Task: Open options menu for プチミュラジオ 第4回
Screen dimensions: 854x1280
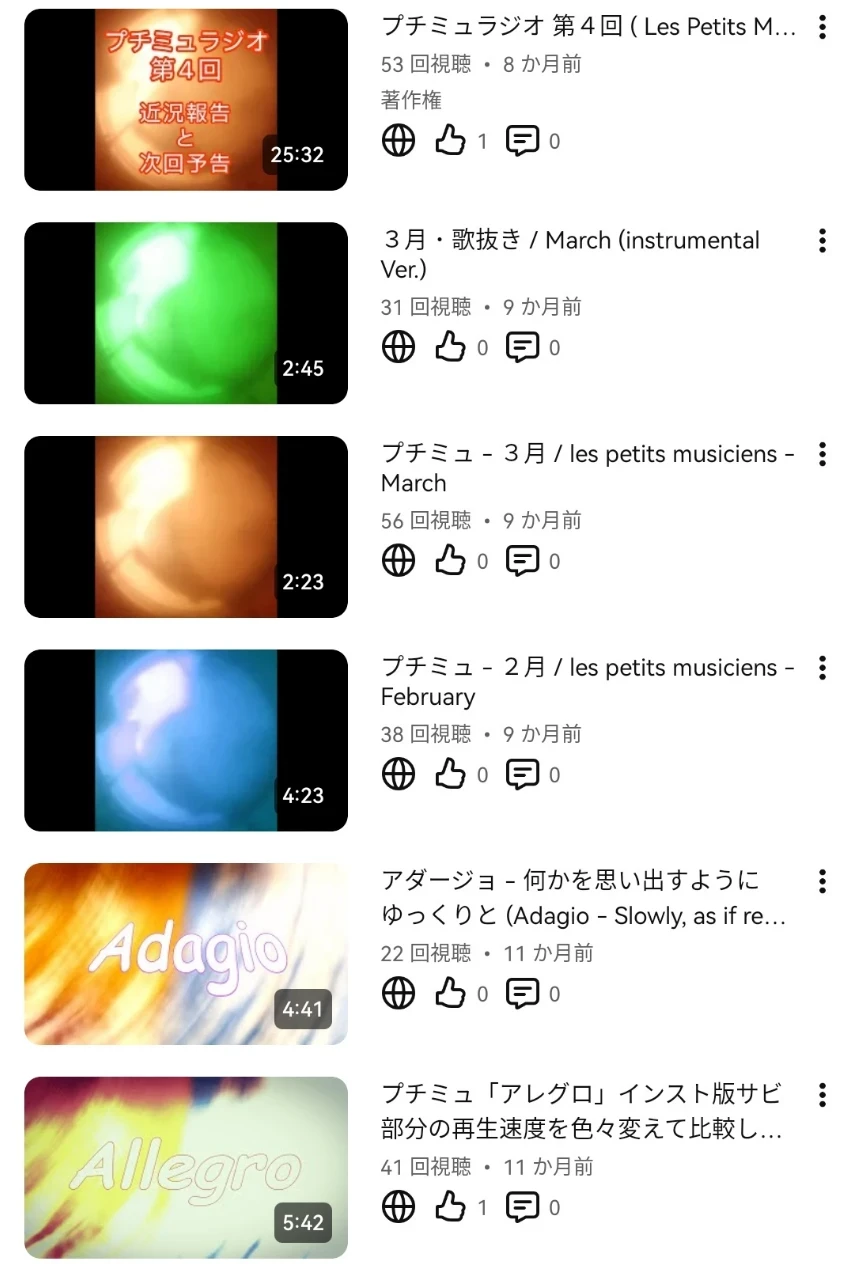Action: coord(822,27)
